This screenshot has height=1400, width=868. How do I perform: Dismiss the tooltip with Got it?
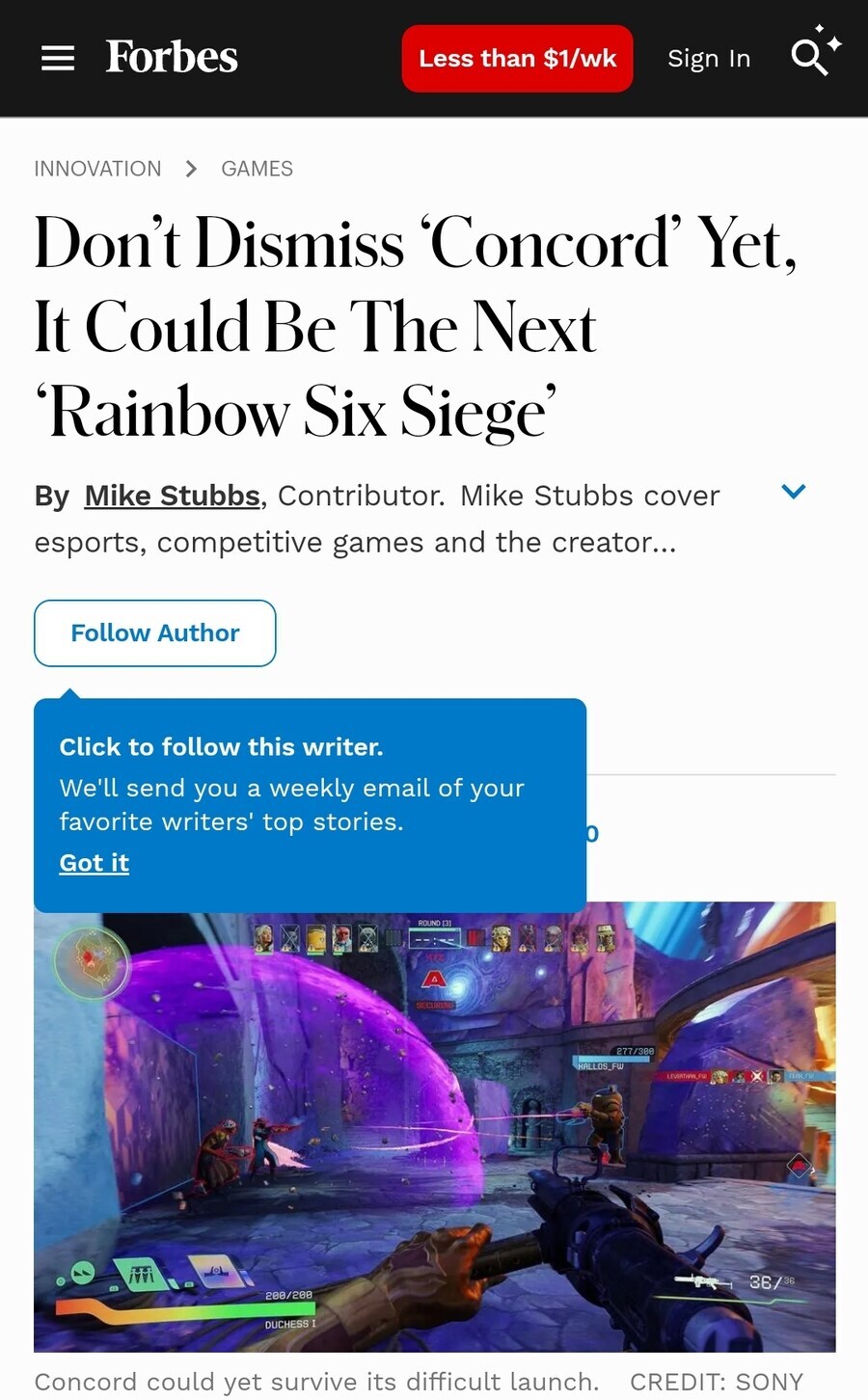(94, 863)
